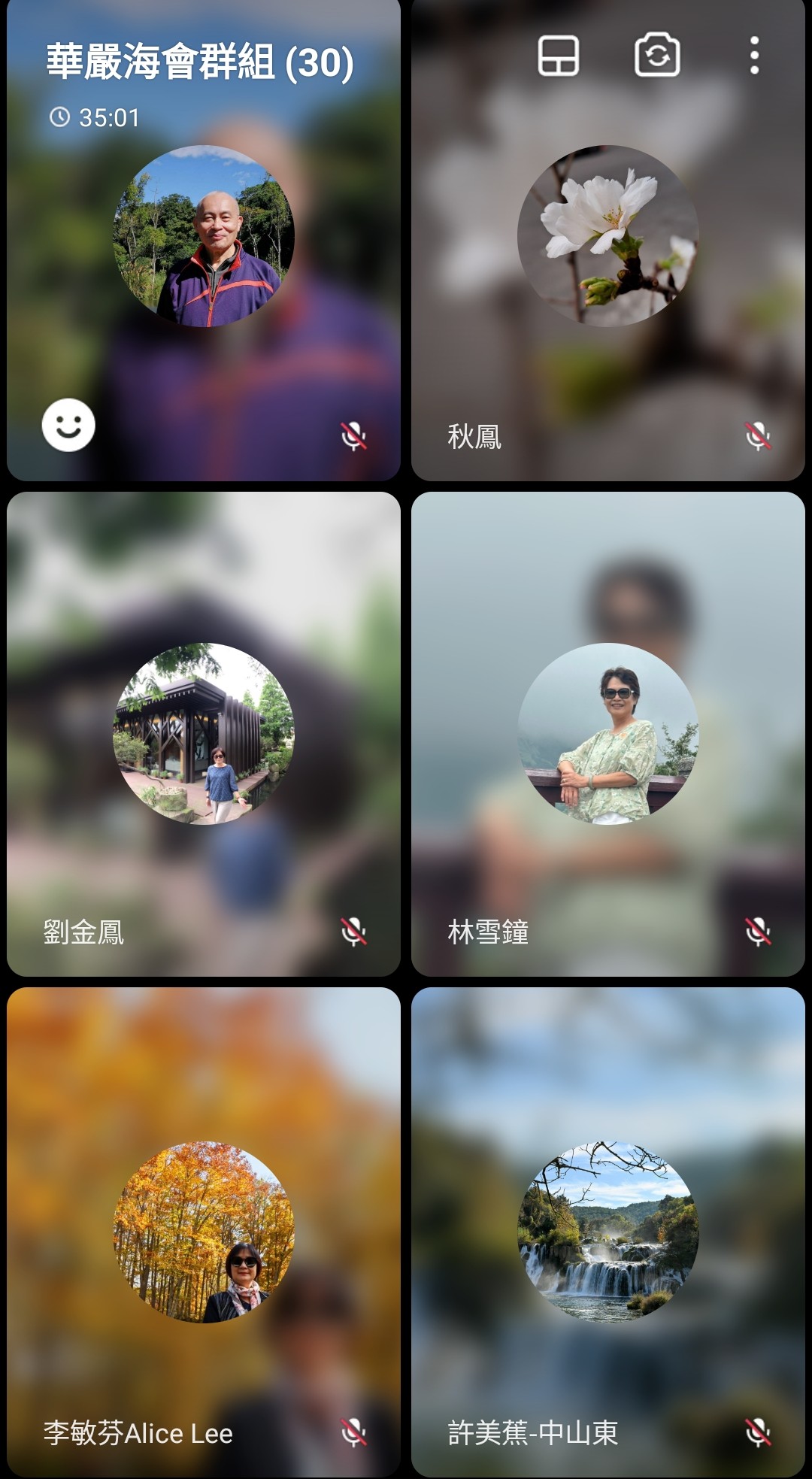Select 李敏芬Alice Lee's tile
This screenshot has height=1479, width=812.
[203, 1232]
